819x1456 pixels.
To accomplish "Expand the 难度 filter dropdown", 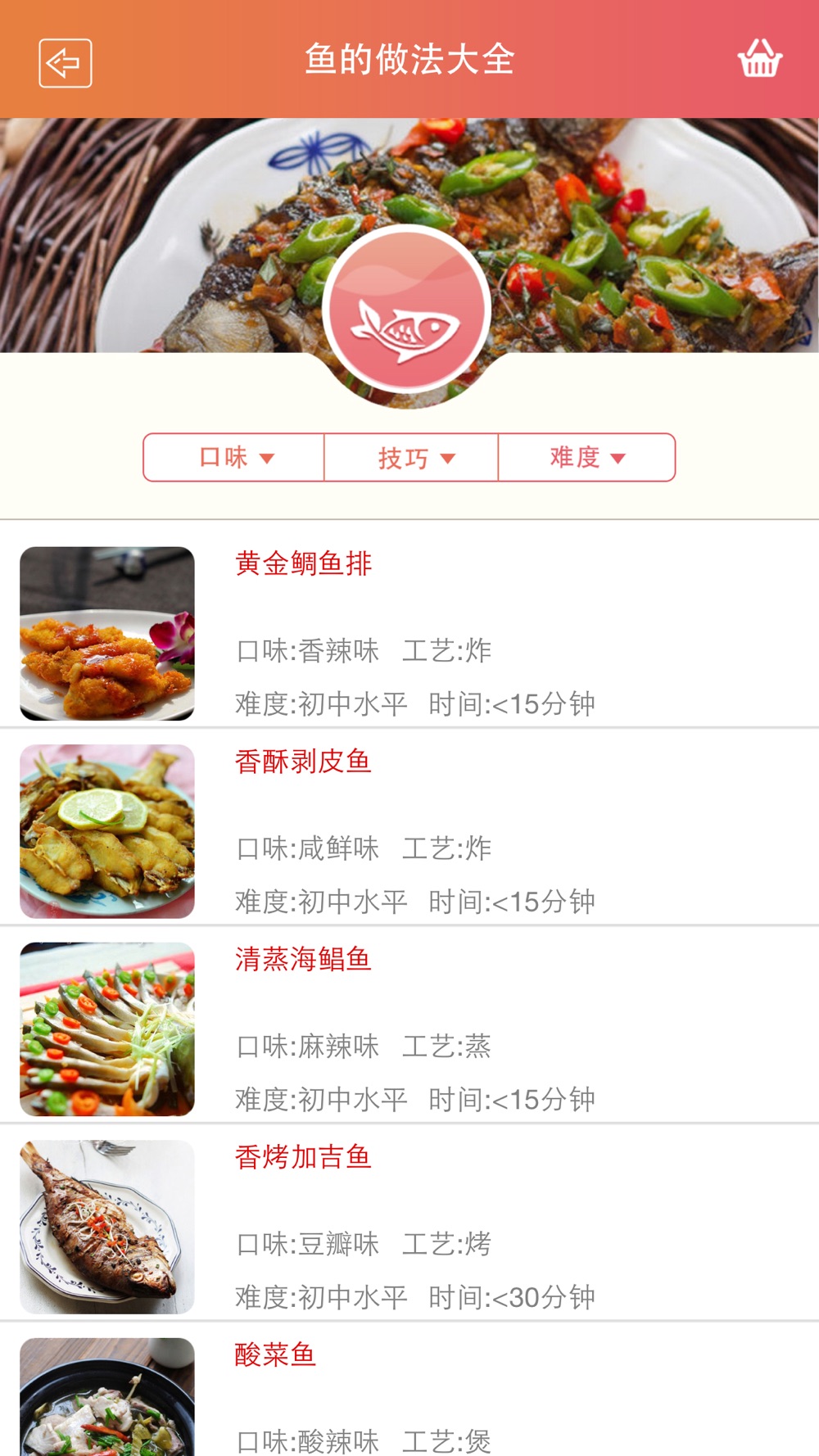I will pyautogui.click(x=586, y=458).
